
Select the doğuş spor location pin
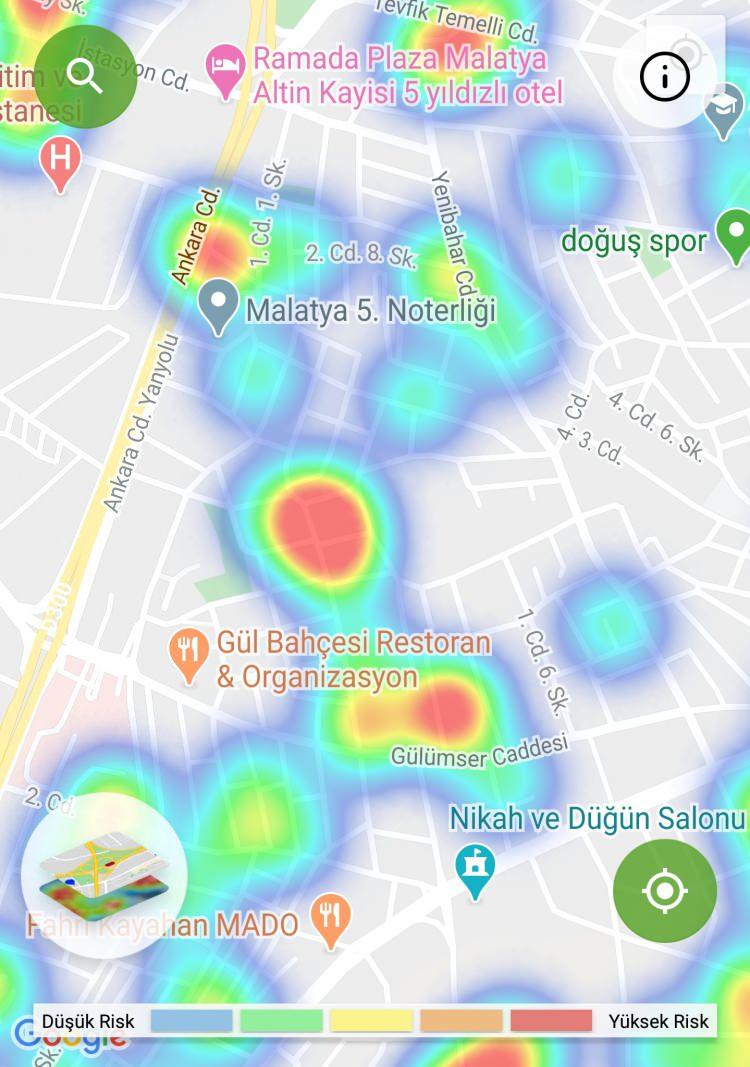[x=736, y=233]
